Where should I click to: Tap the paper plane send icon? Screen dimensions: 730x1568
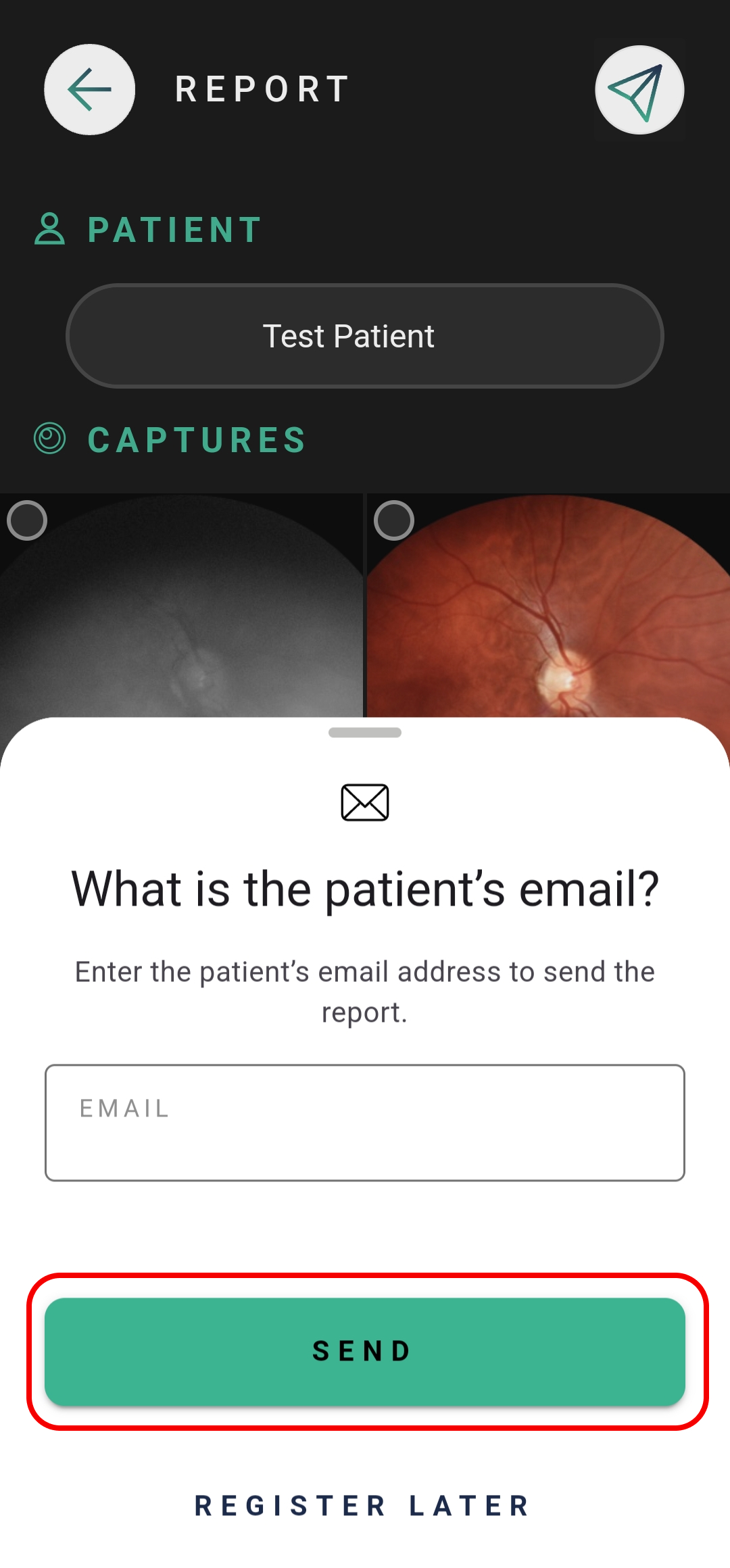pos(639,89)
